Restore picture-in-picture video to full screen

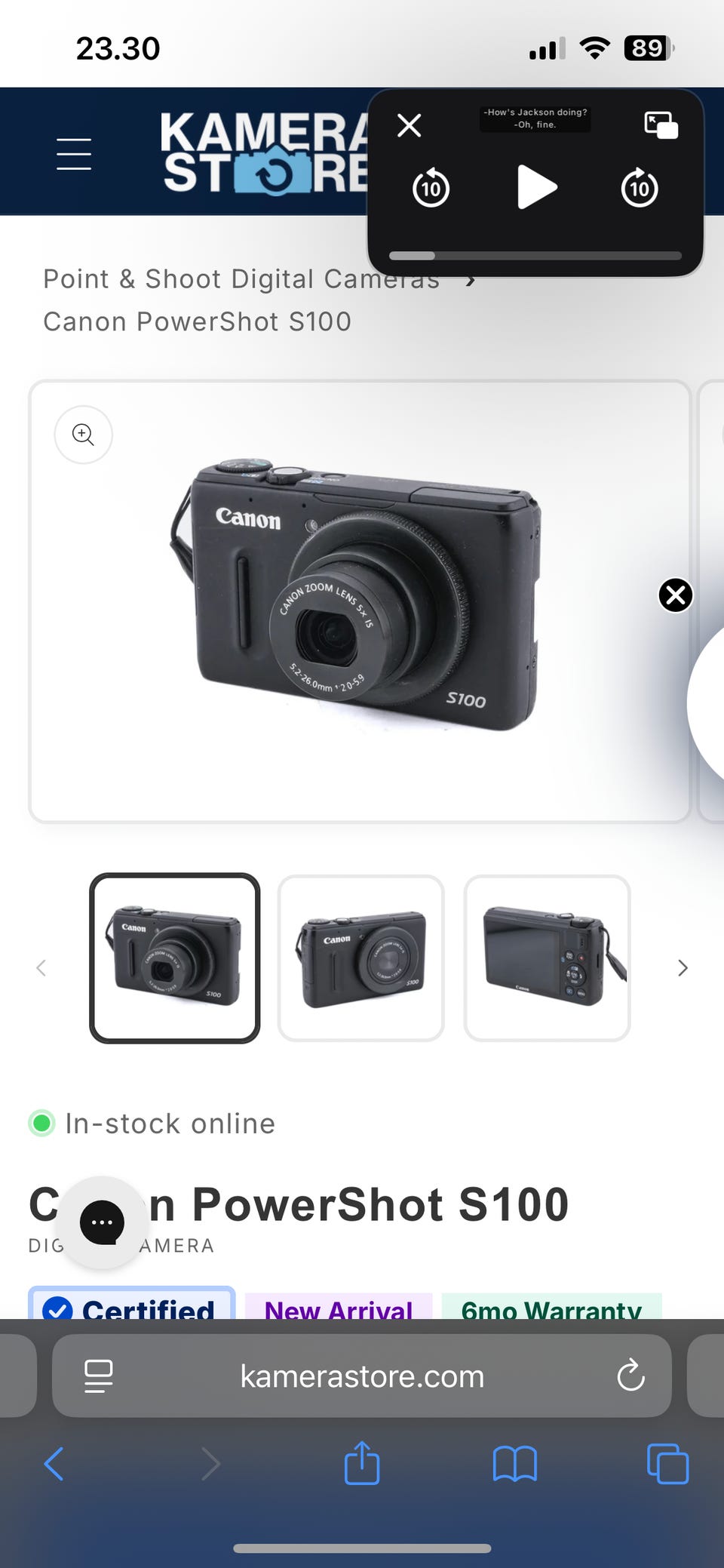point(661,125)
